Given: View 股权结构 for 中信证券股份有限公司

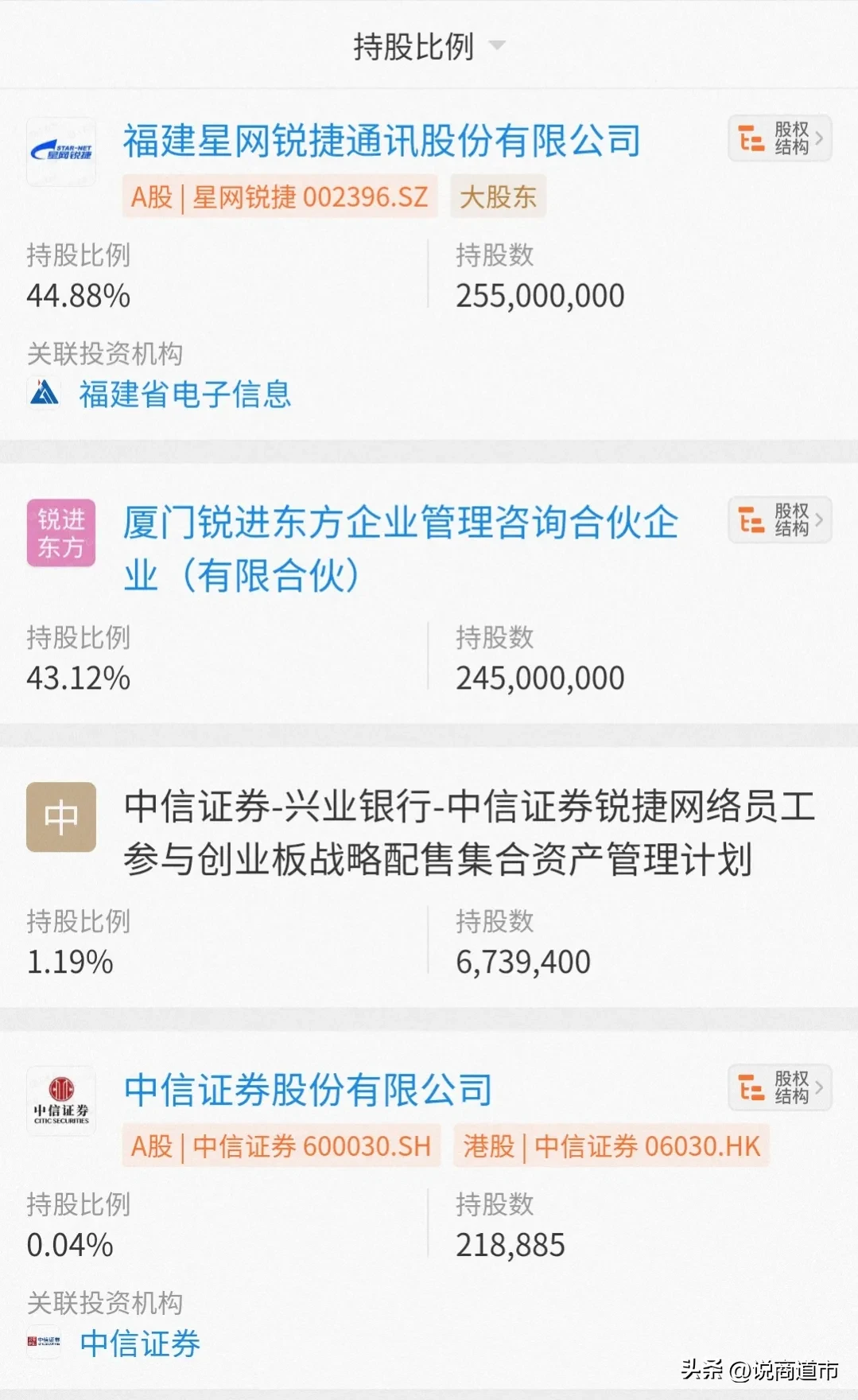Looking at the screenshot, I should click(779, 1087).
